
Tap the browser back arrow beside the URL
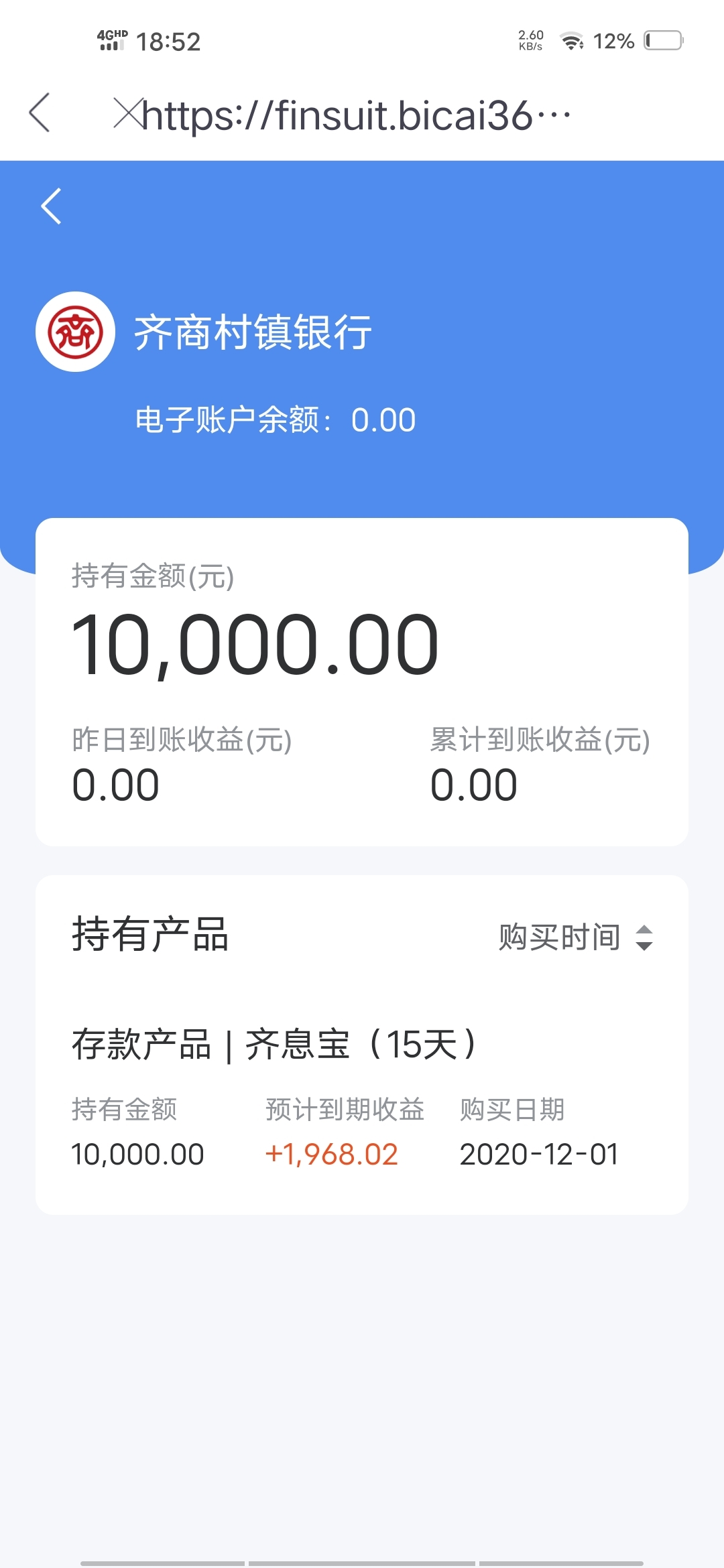click(x=40, y=113)
